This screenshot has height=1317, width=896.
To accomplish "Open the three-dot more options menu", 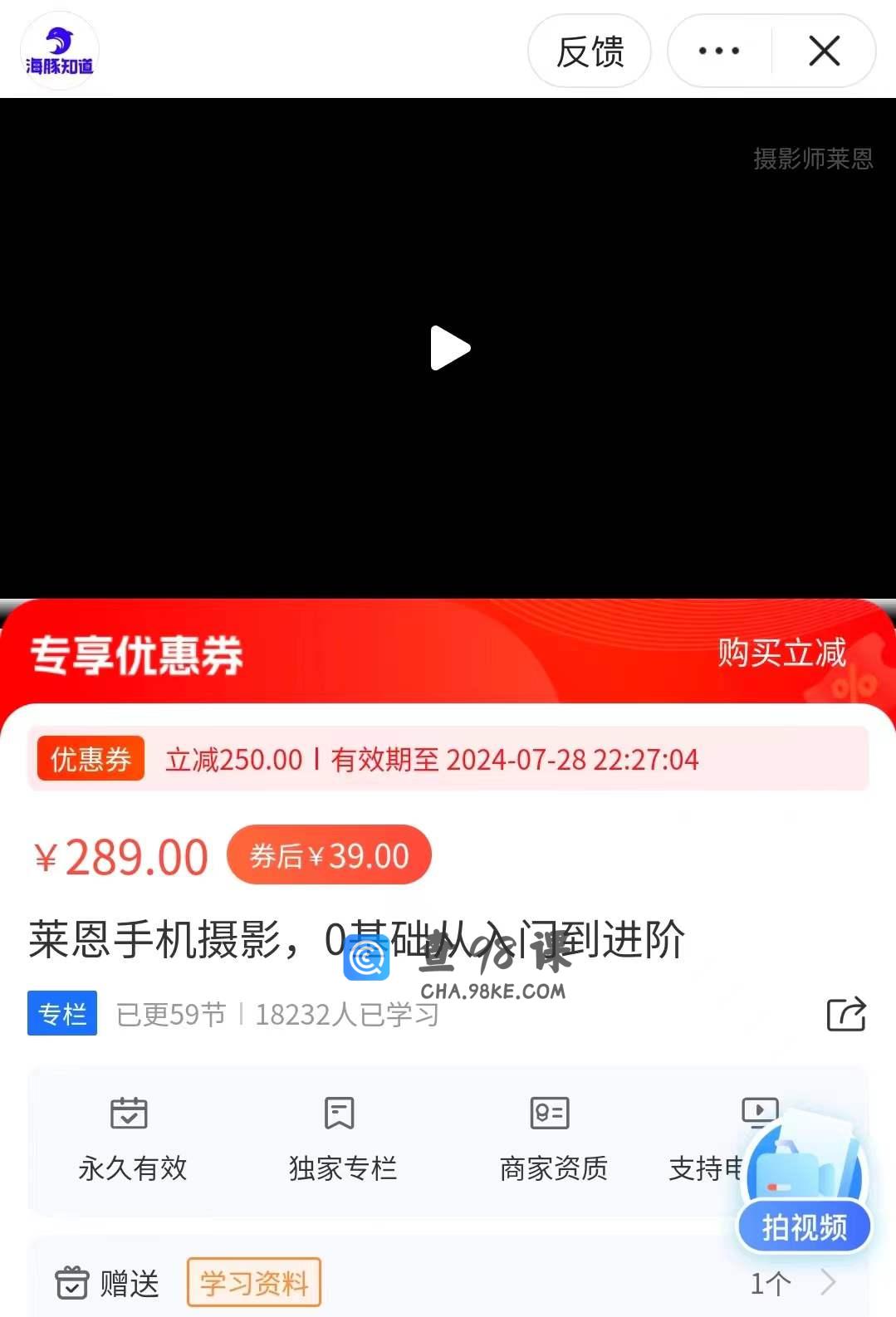I will click(x=719, y=51).
